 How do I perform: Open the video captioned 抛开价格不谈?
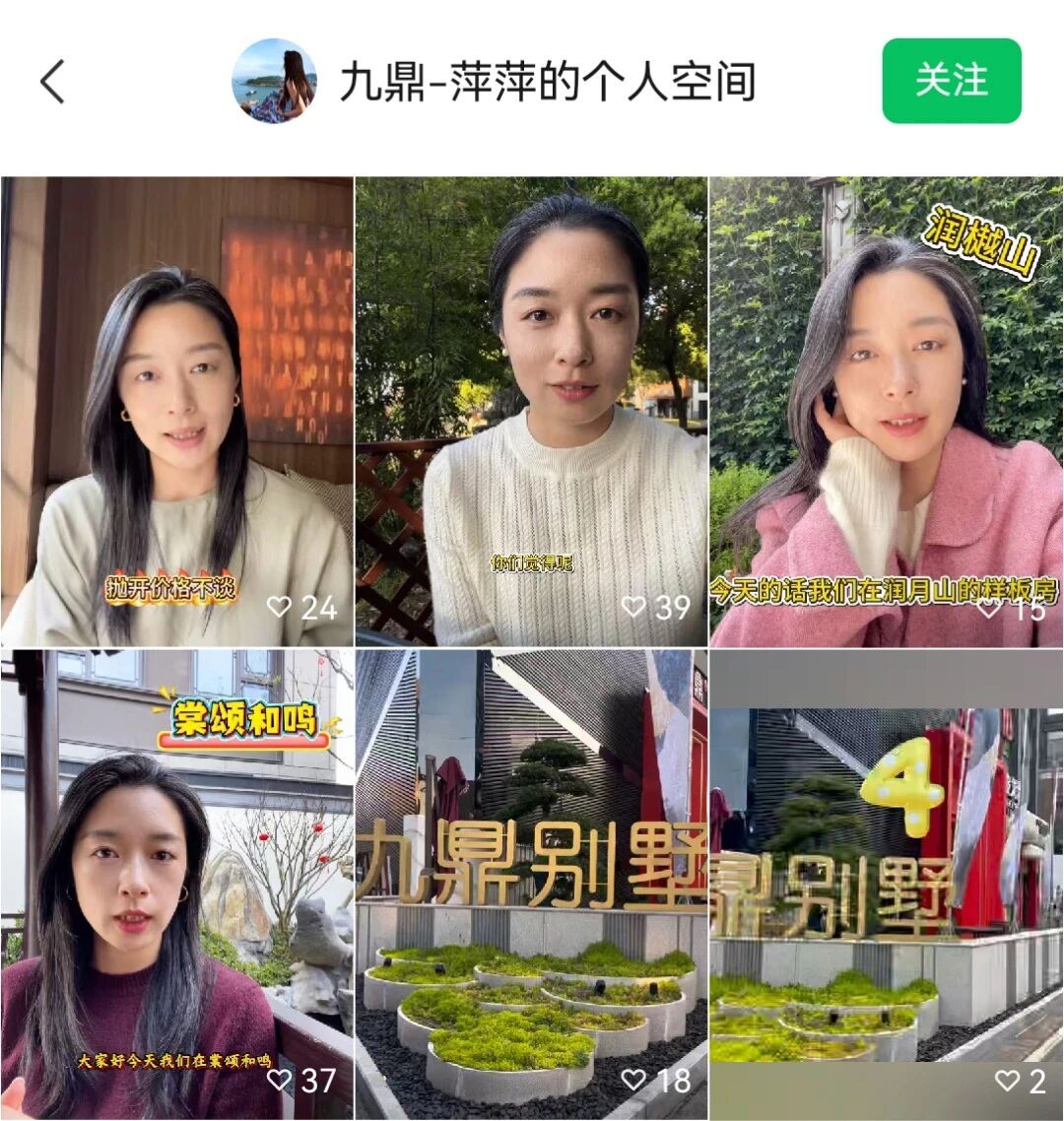[x=177, y=412]
